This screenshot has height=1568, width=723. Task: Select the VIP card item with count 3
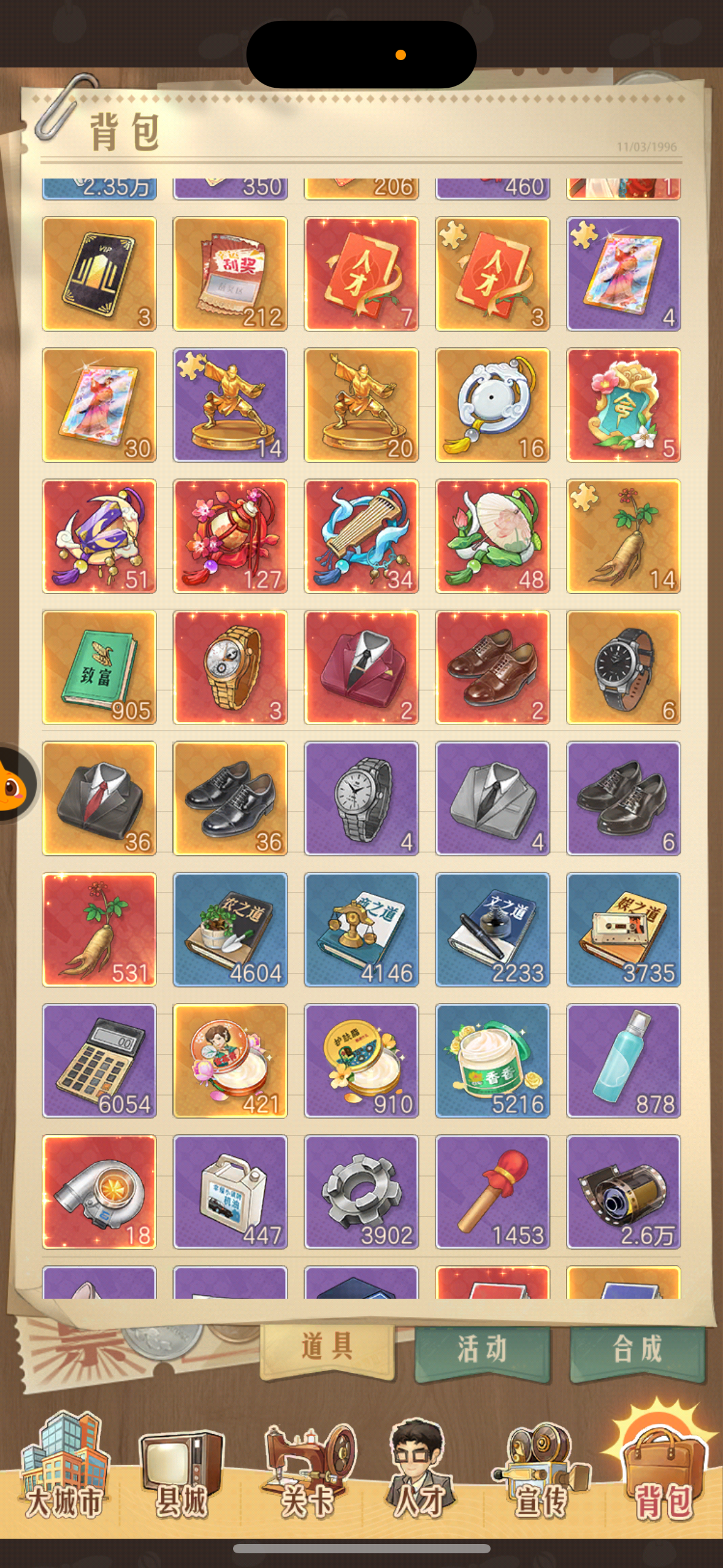pos(99,274)
